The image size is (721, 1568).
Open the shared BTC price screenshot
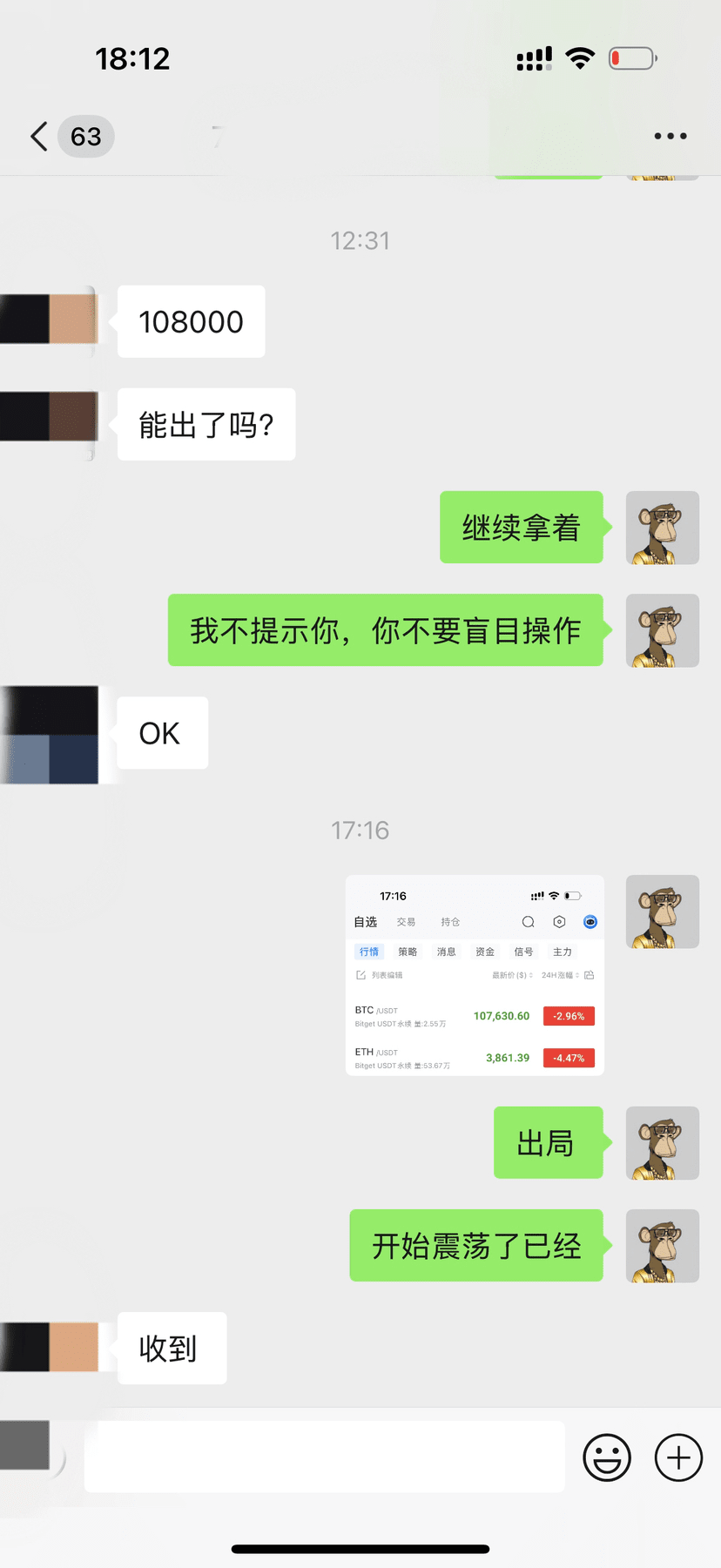(475, 975)
